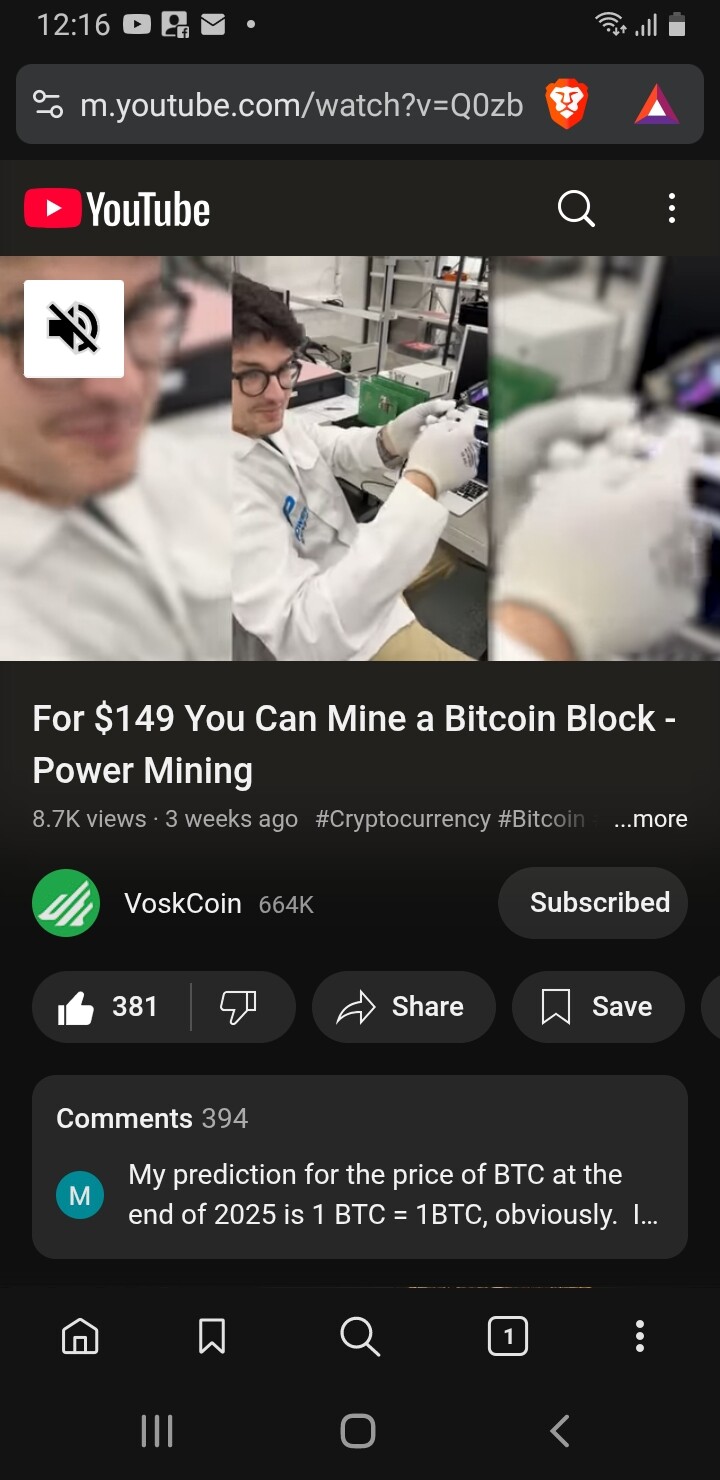720x1480 pixels.
Task: Unmute the video with the speaker icon
Action: (x=74, y=329)
